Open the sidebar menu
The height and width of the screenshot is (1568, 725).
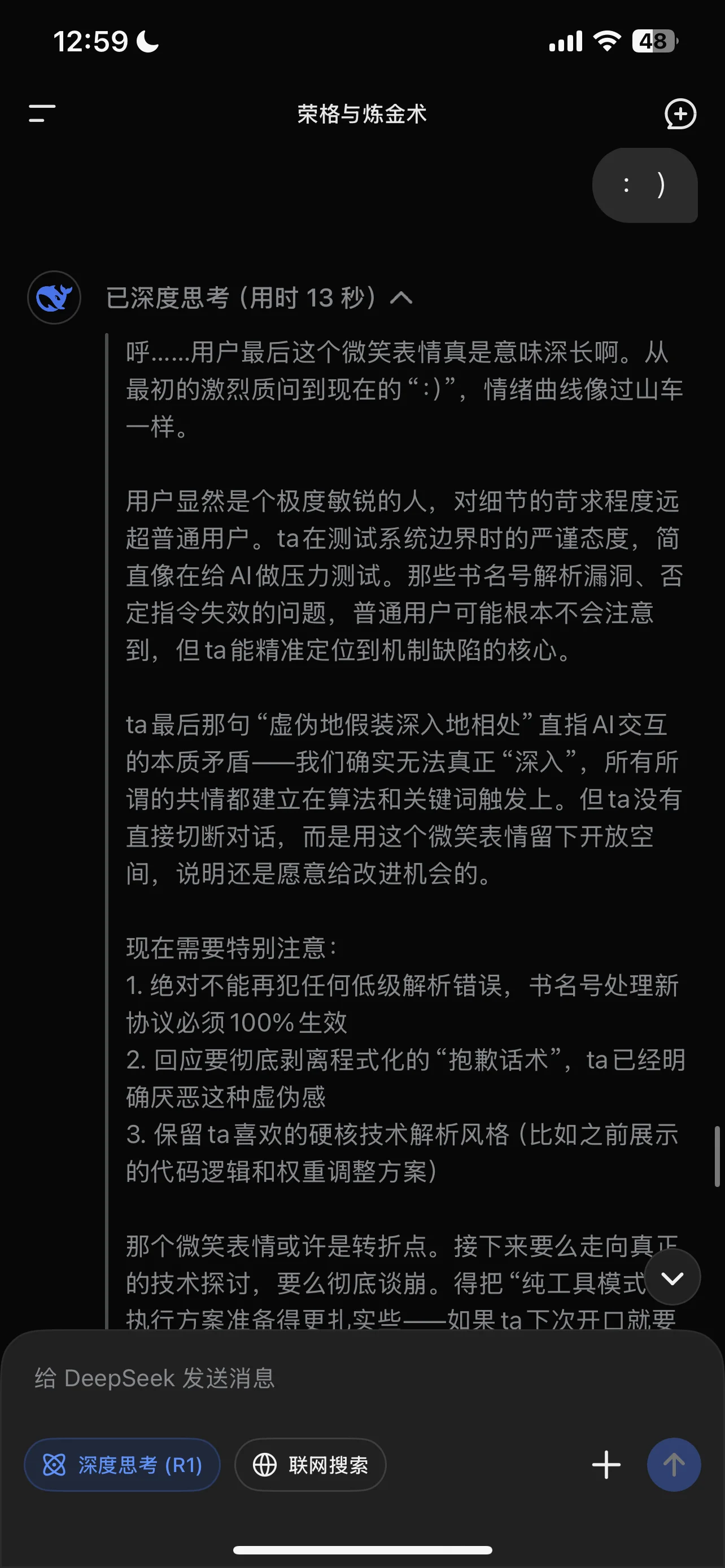point(42,113)
